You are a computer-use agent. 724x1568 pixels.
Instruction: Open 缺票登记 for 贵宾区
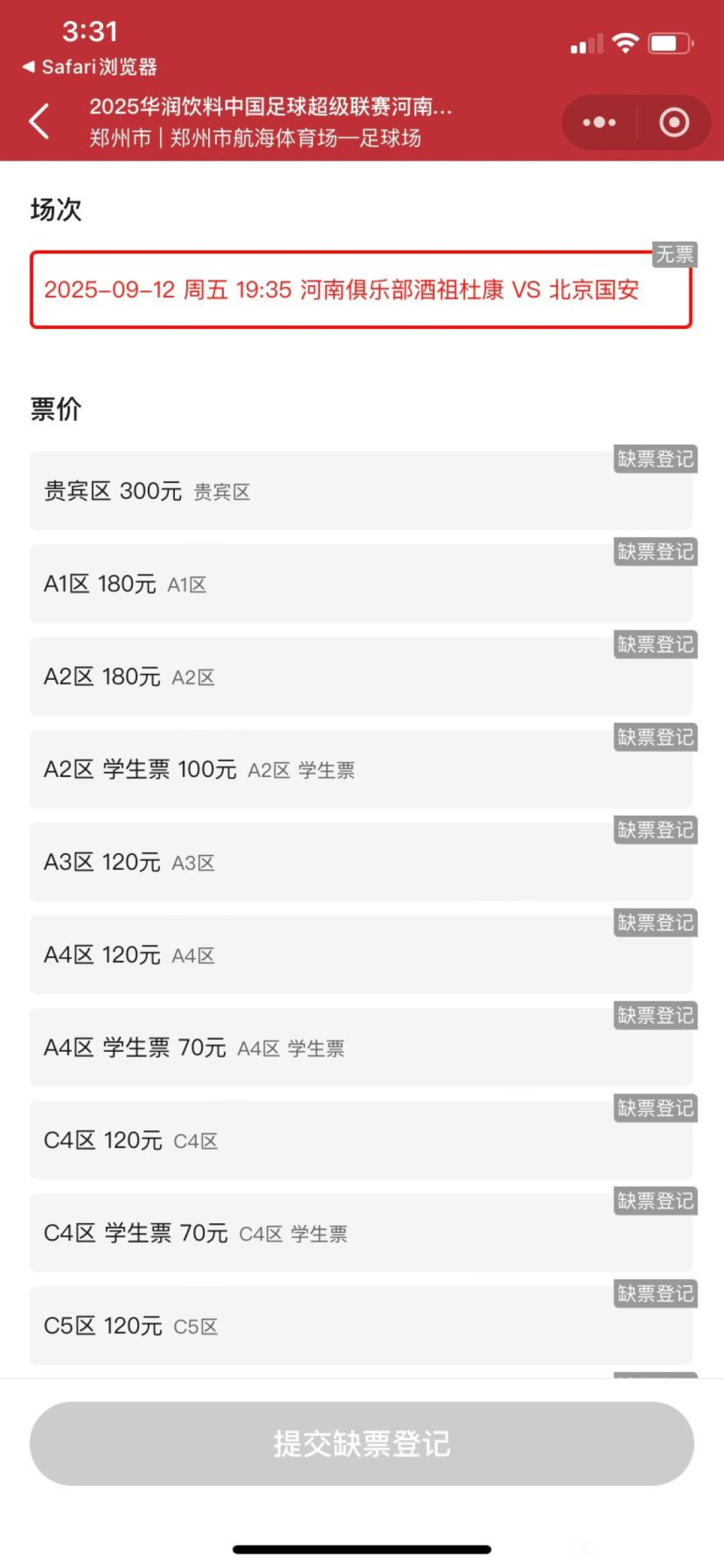655,459
